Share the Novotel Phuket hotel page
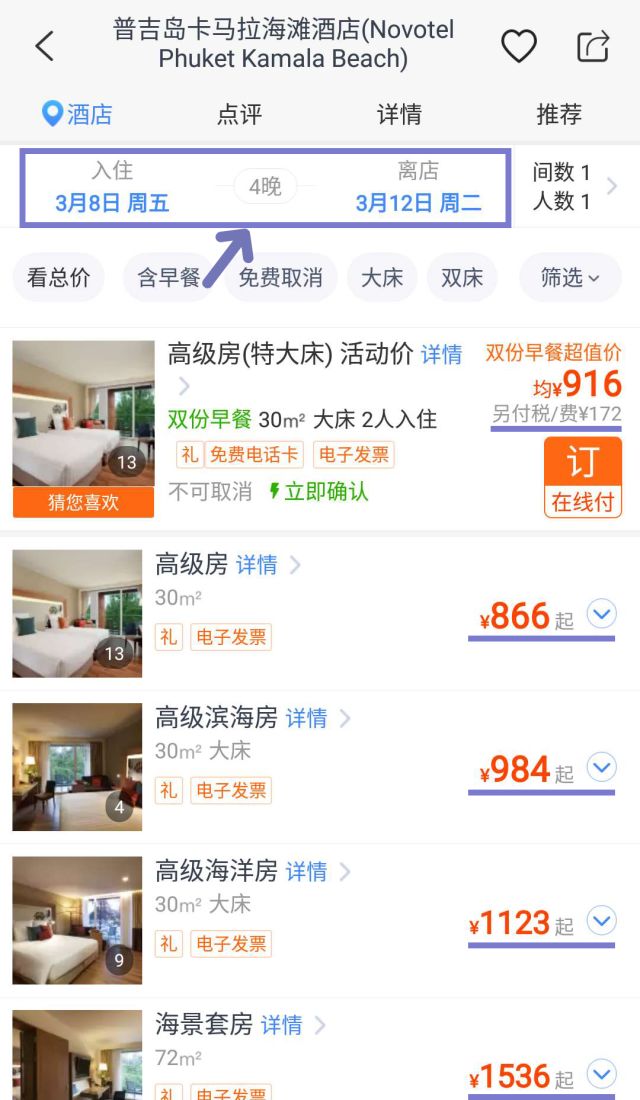 click(x=593, y=46)
